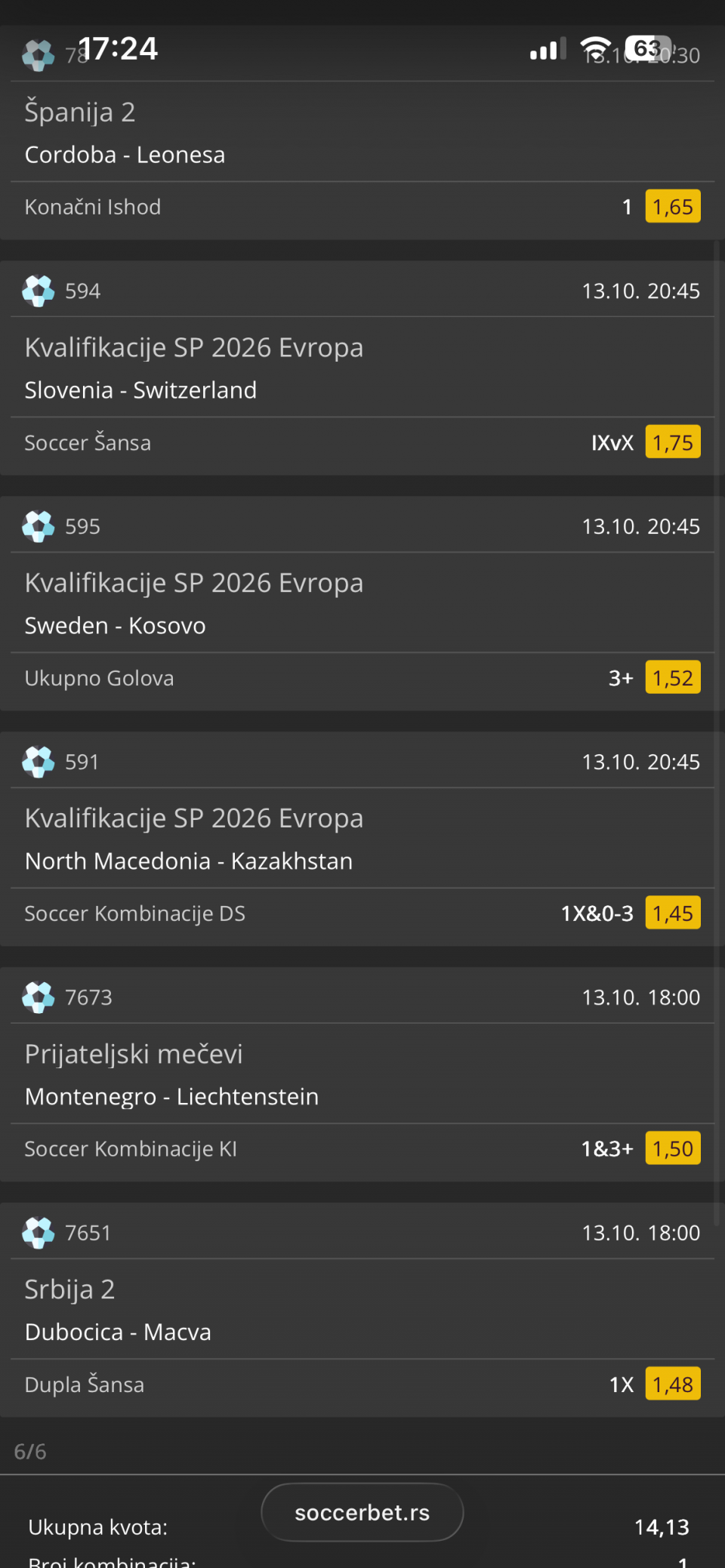
Task: Open the soccerbet.rs address bar
Action: (x=362, y=1512)
